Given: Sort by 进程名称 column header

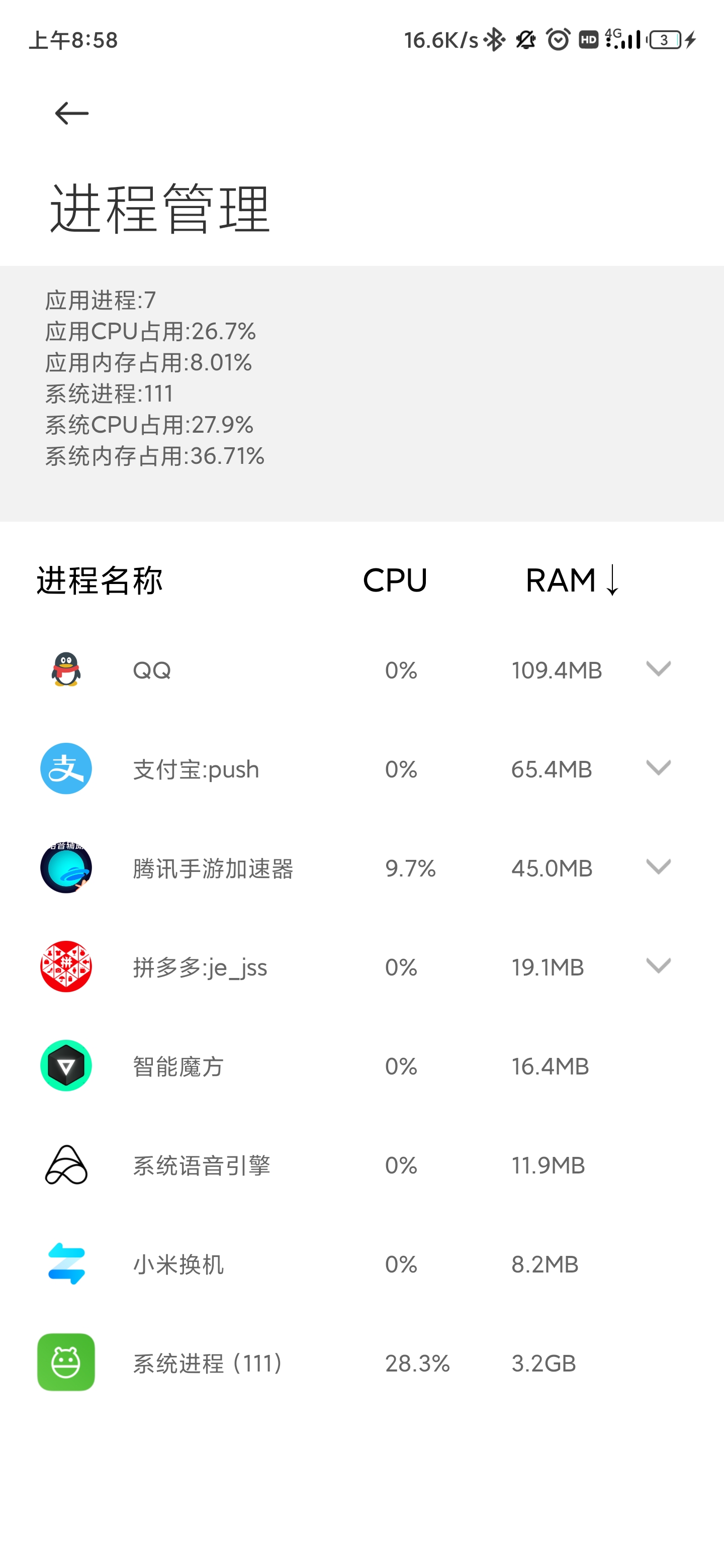Looking at the screenshot, I should coord(100,580).
